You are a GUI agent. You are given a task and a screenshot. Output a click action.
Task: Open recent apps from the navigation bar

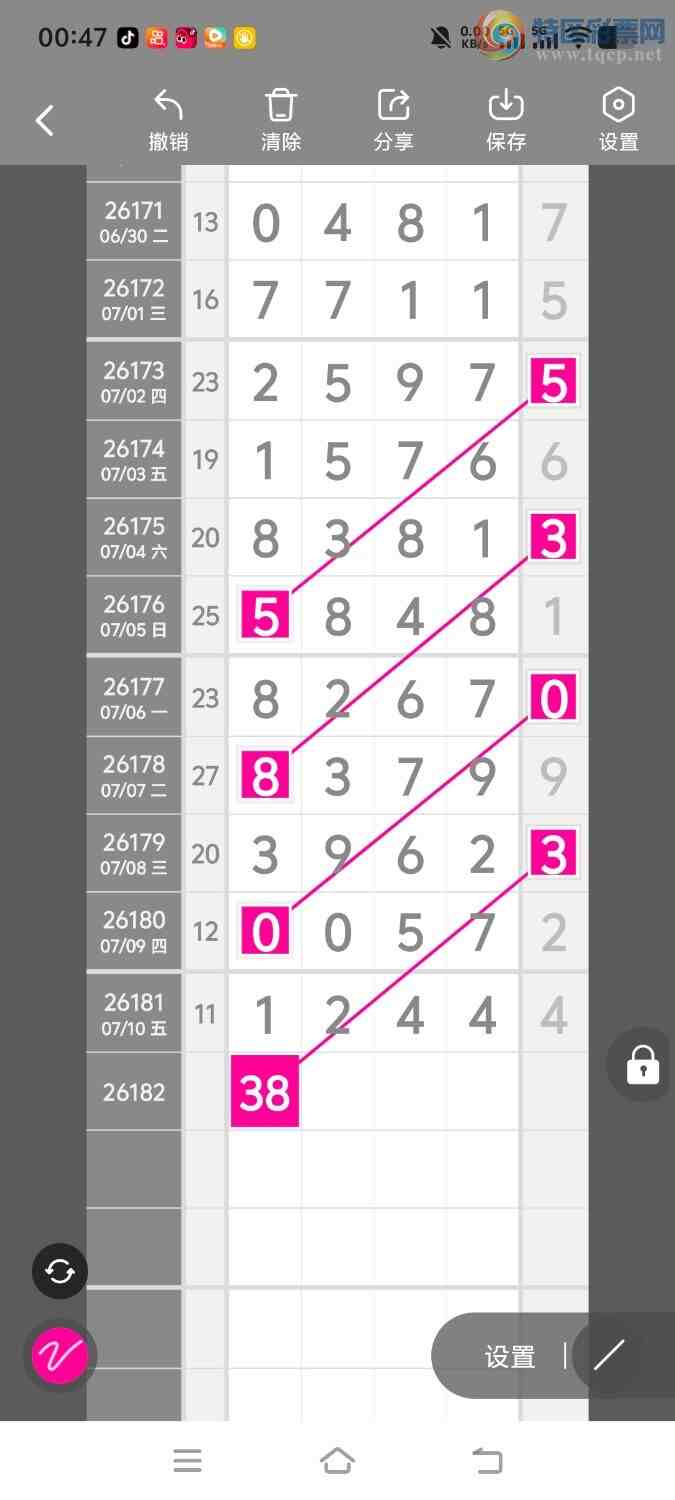pyautogui.click(x=188, y=1461)
